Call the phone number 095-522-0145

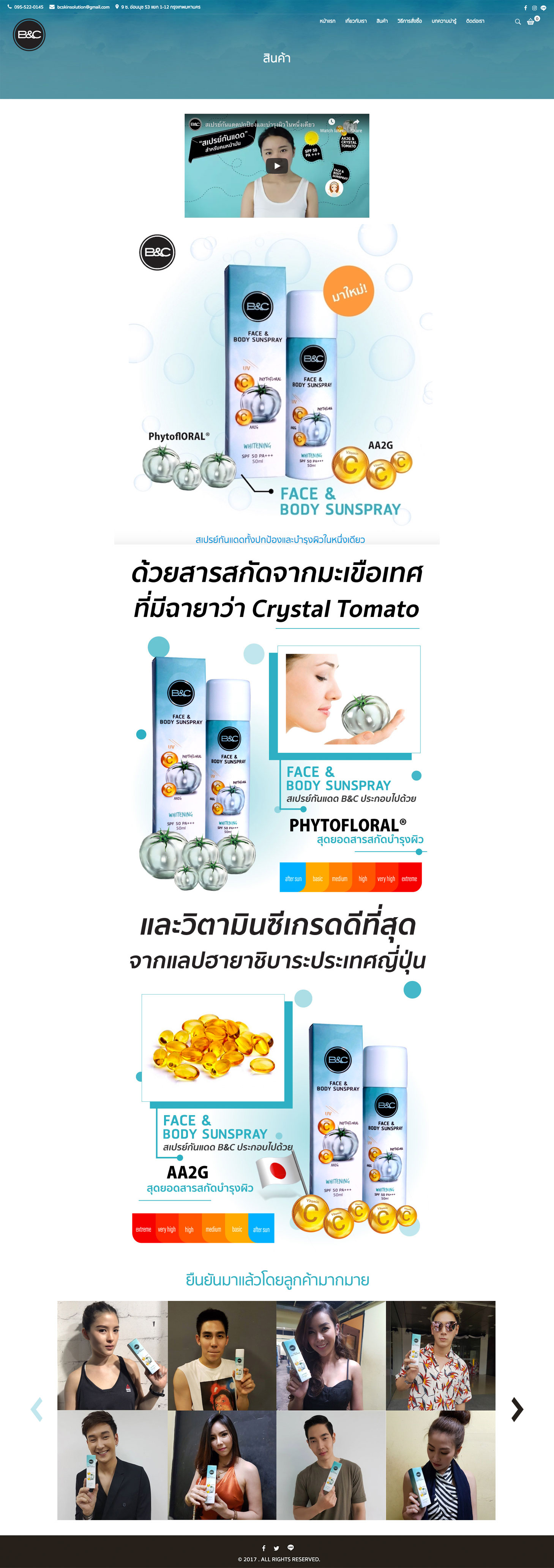pos(28,7)
